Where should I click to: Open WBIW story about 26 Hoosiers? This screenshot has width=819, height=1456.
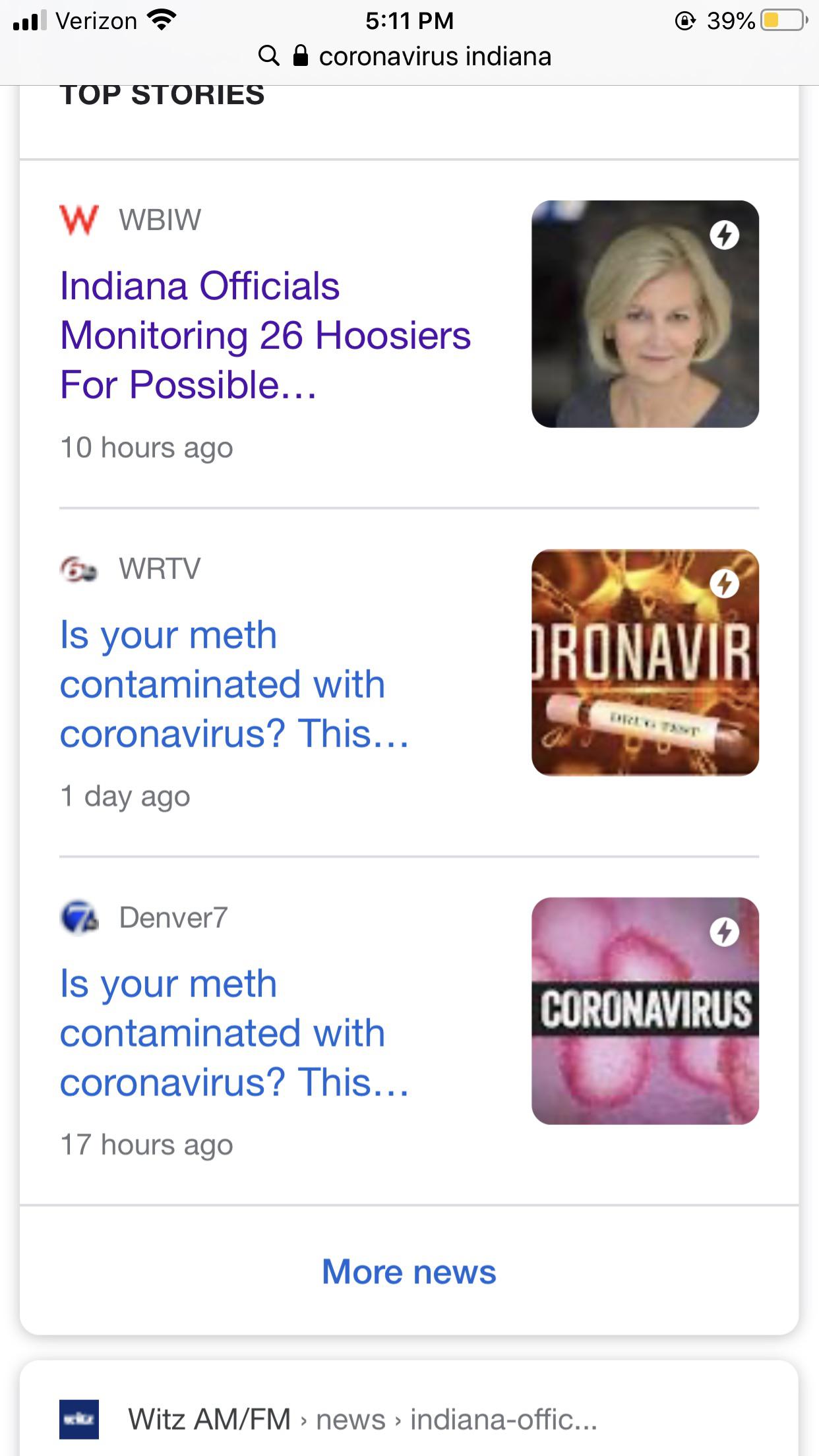point(265,335)
